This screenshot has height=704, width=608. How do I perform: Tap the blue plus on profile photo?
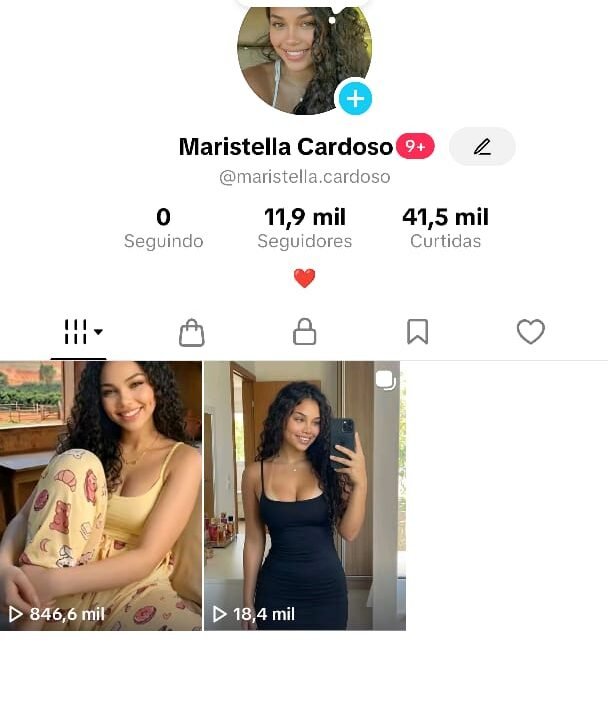pyautogui.click(x=355, y=99)
